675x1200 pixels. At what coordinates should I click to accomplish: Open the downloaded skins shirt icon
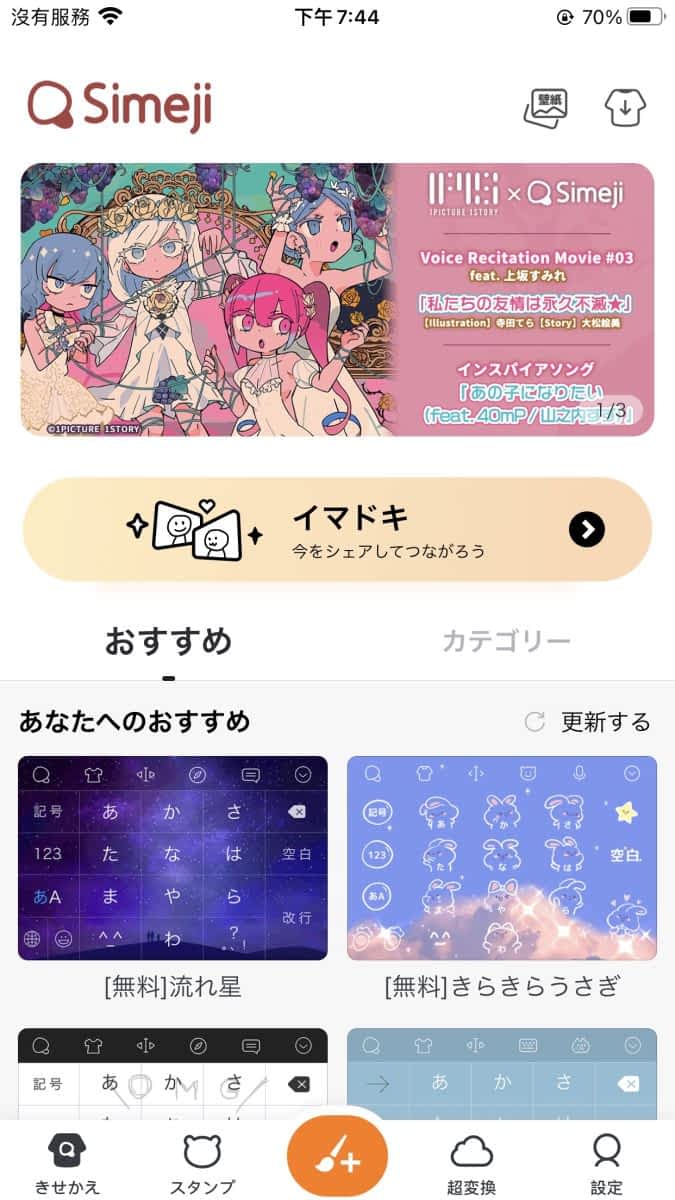(625, 108)
